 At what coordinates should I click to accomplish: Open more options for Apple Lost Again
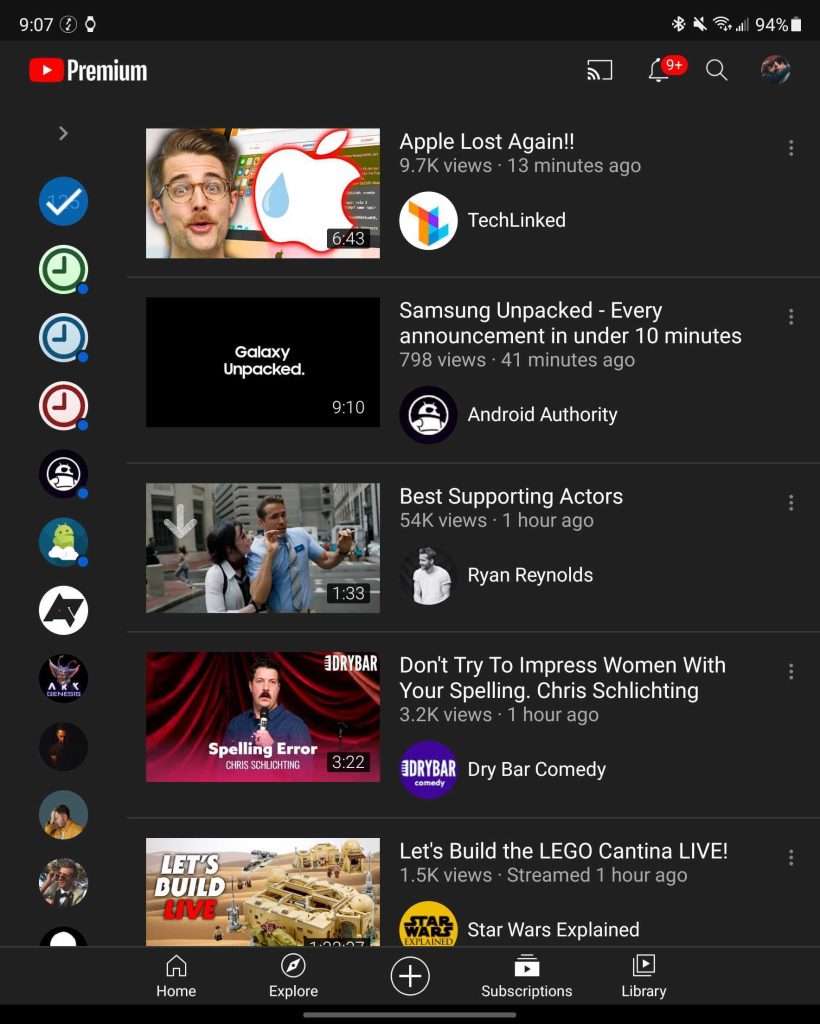791,148
